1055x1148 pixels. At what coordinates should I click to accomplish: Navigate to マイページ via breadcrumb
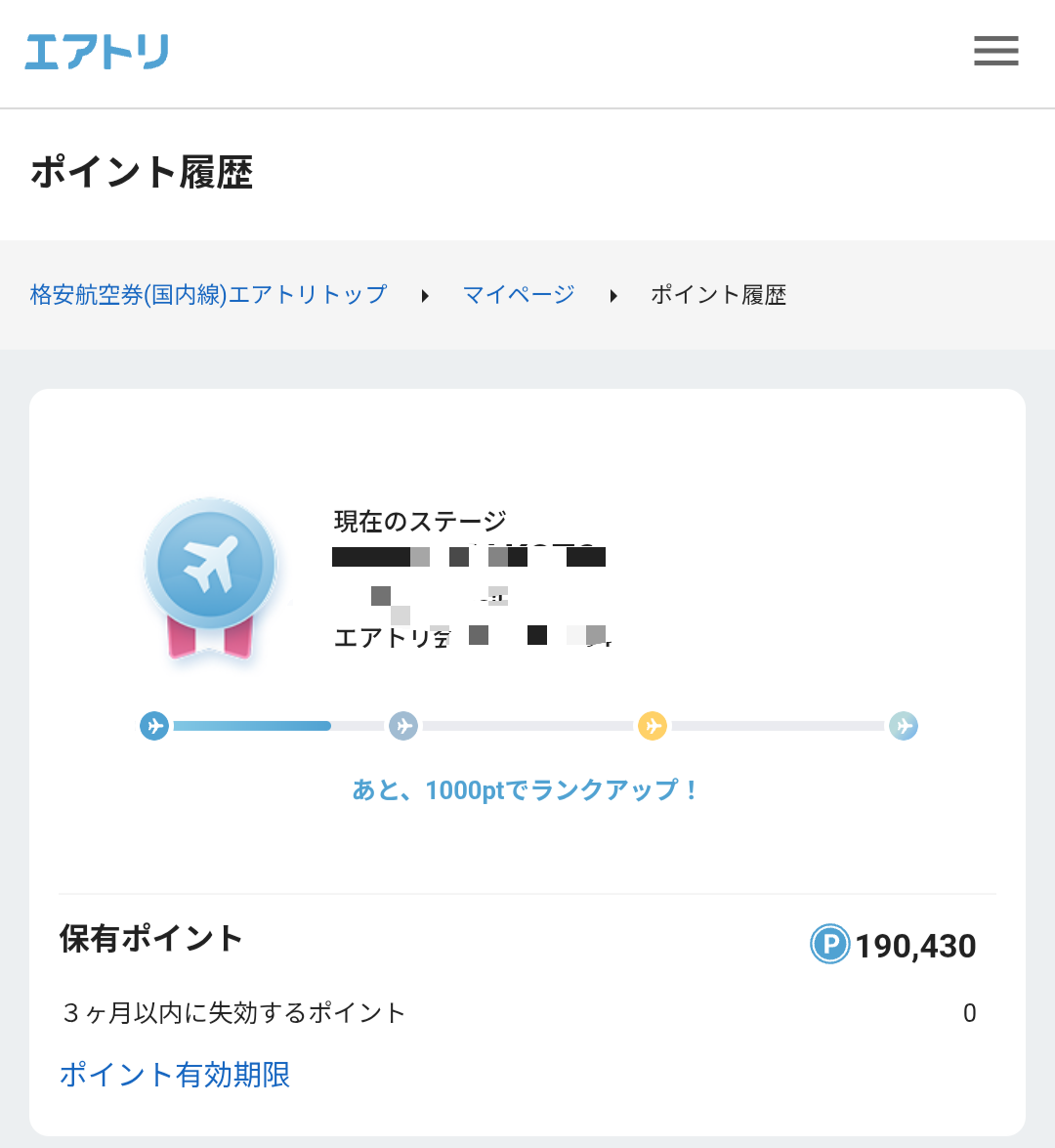[519, 294]
